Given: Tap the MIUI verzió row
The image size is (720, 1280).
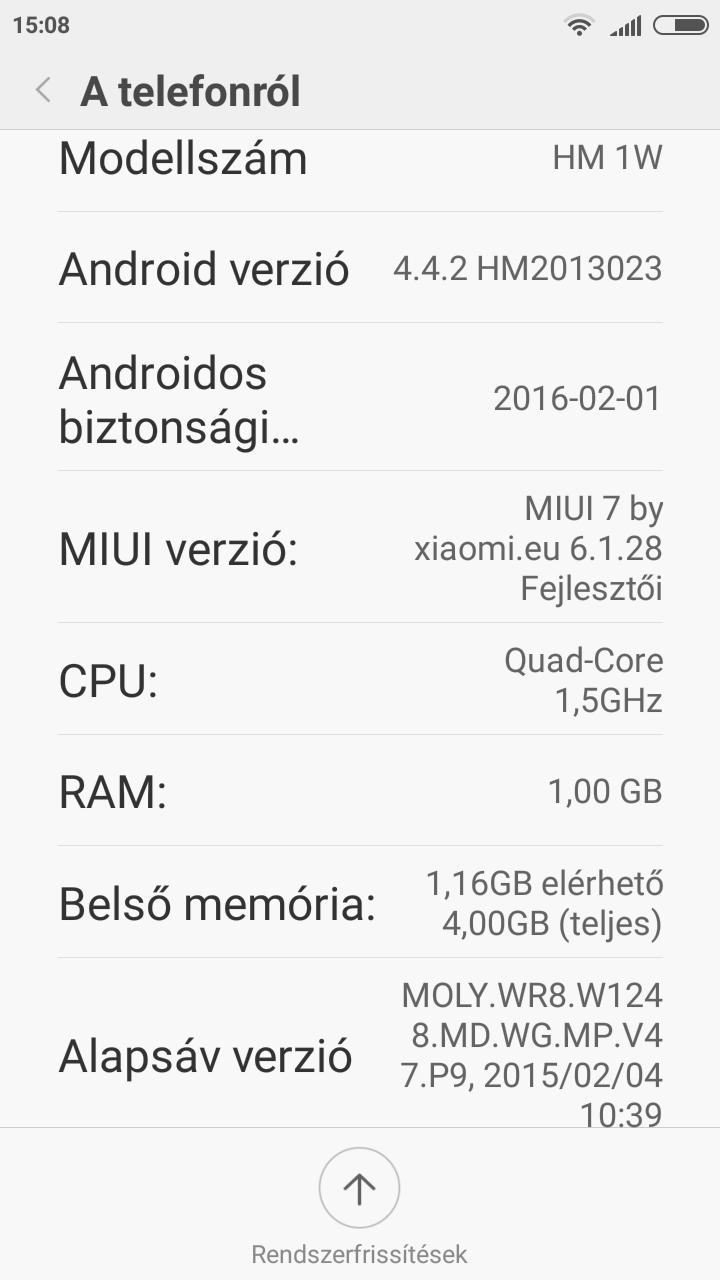Looking at the screenshot, I should tap(360, 548).
